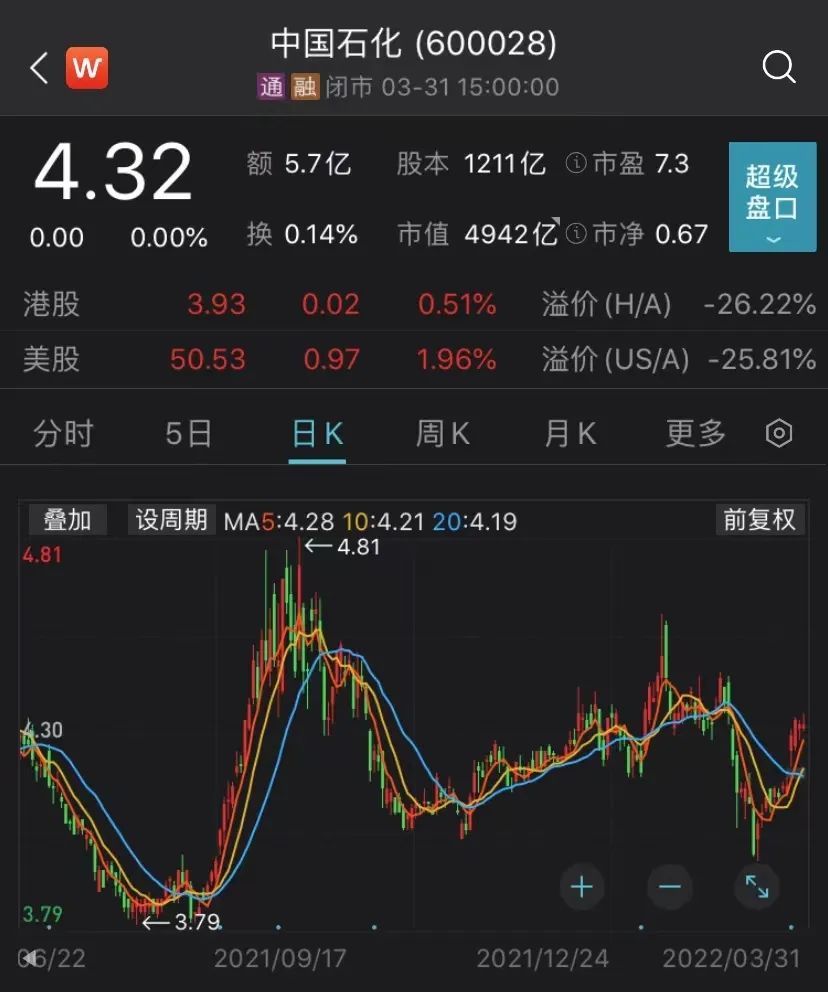828x992 pixels.
Task: Tap the red W badge icon
Action: 87,68
